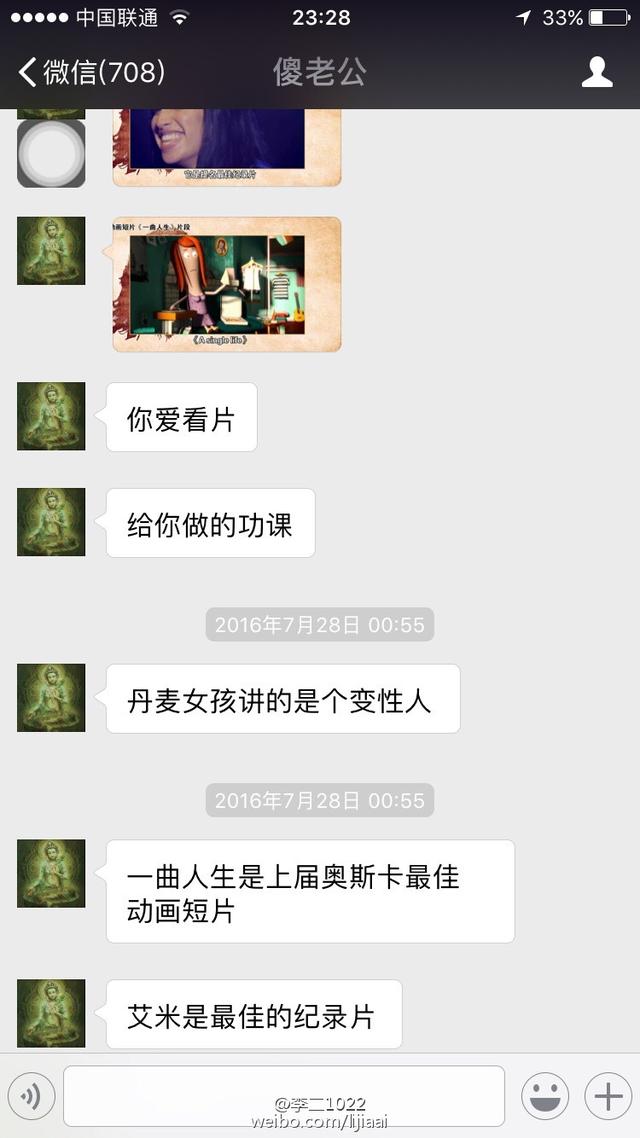
Task: Open the chat info profile icon
Action: (597, 72)
